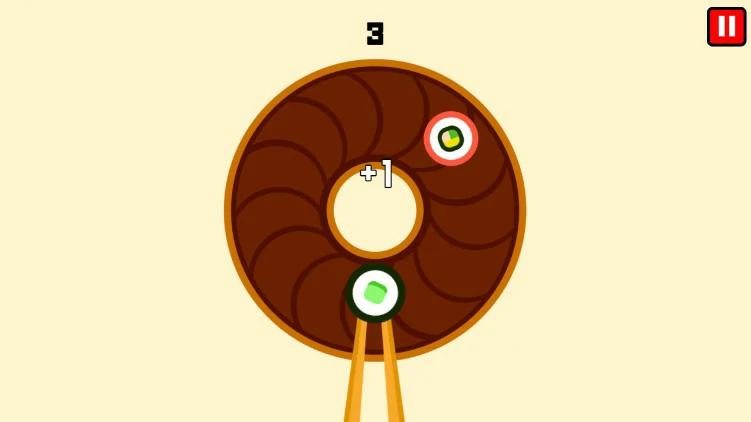
Task: Pause the game with the red button
Action: (x=726, y=27)
